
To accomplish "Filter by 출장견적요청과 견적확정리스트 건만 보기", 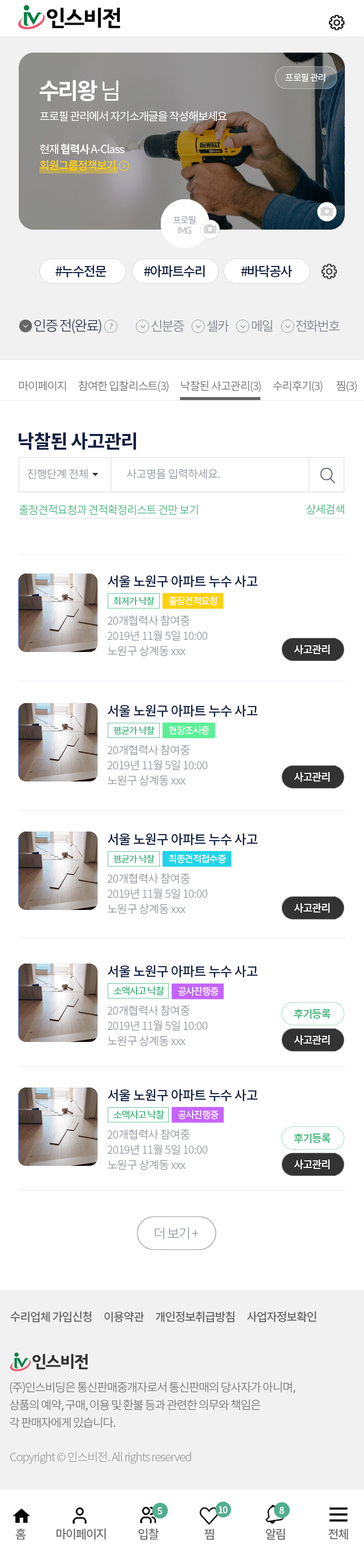I will pyautogui.click(x=108, y=509).
